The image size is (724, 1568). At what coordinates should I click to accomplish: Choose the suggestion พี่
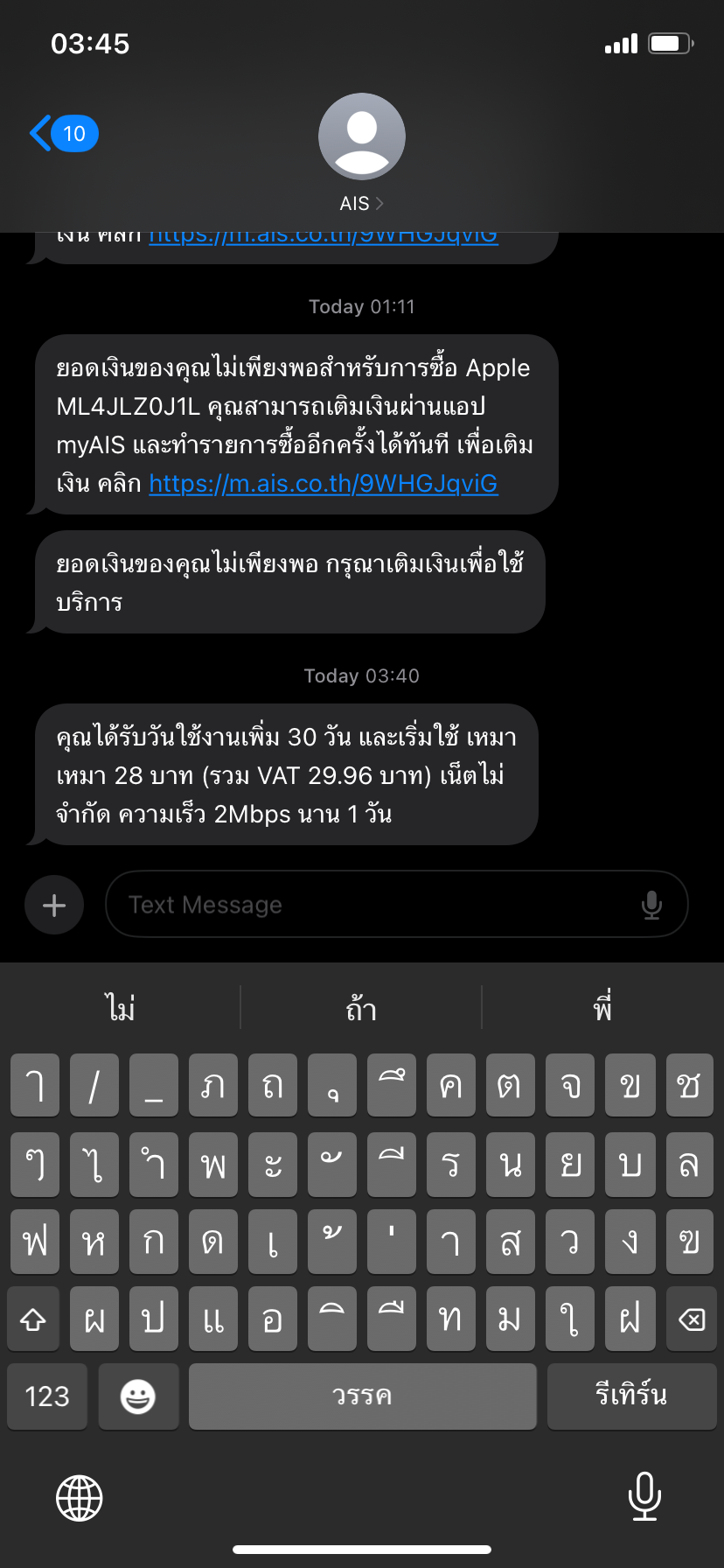pyautogui.click(x=602, y=1008)
